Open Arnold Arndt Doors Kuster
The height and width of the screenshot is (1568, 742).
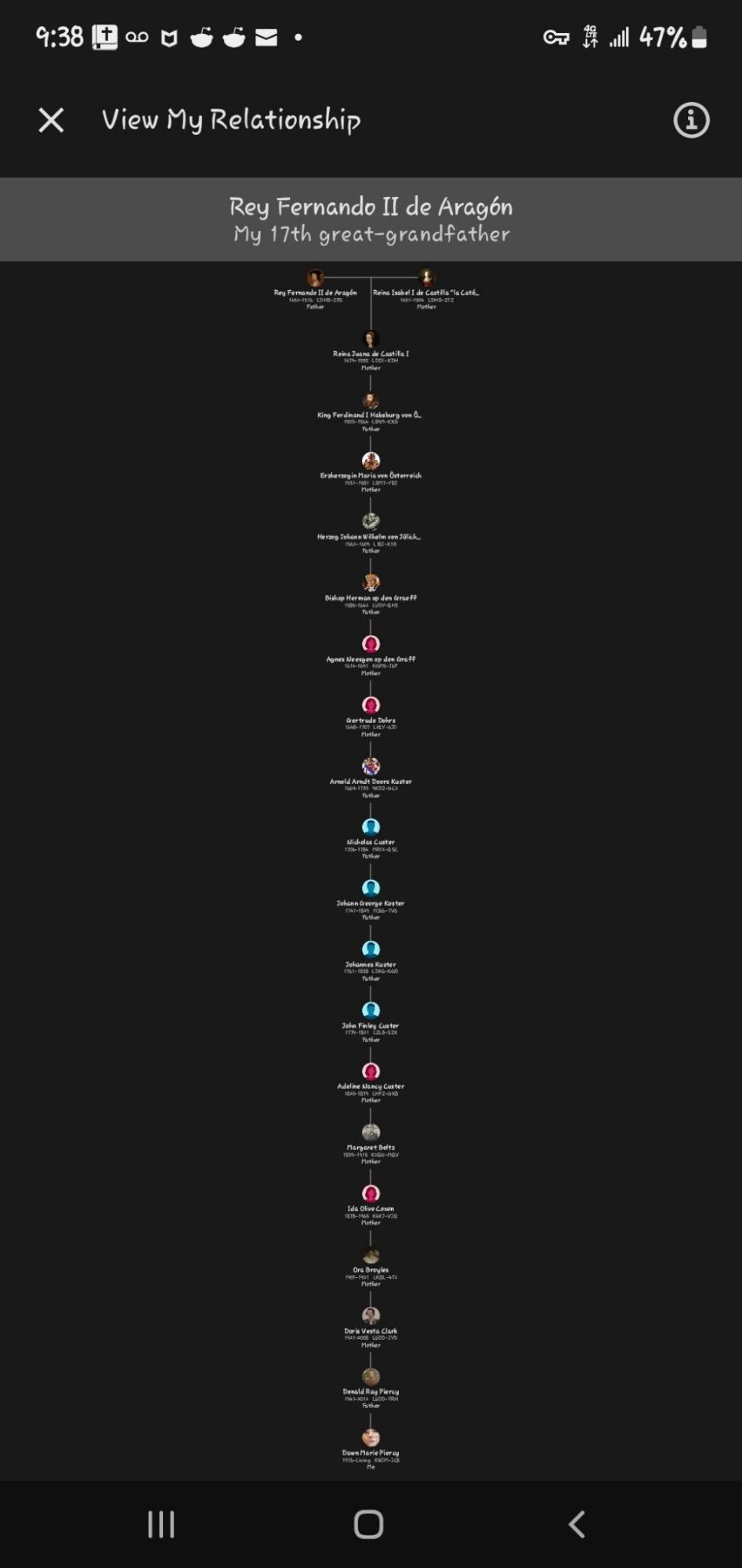pos(371,767)
